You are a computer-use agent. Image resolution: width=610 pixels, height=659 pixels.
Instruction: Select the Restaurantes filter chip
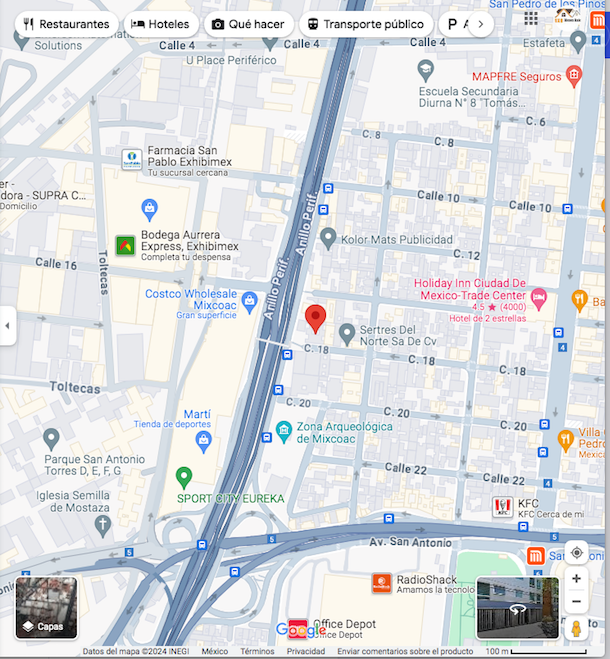point(66,24)
